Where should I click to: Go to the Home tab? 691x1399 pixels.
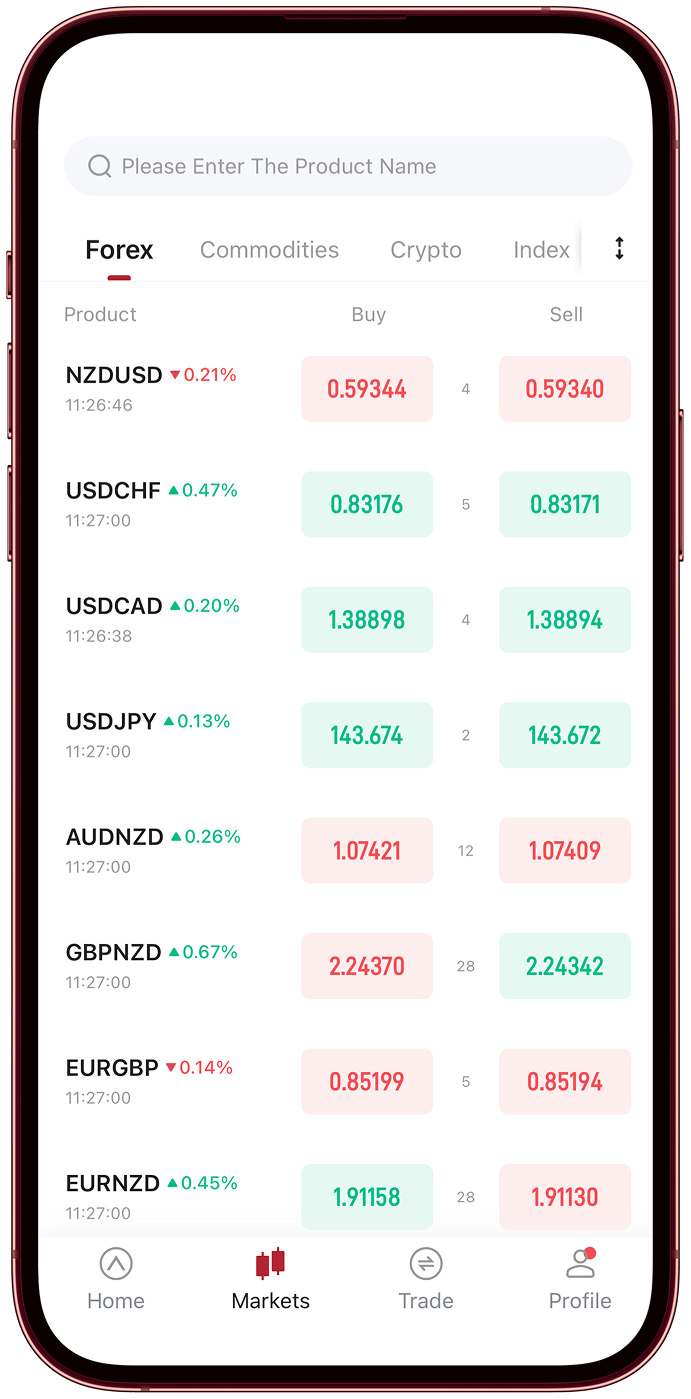[116, 1279]
